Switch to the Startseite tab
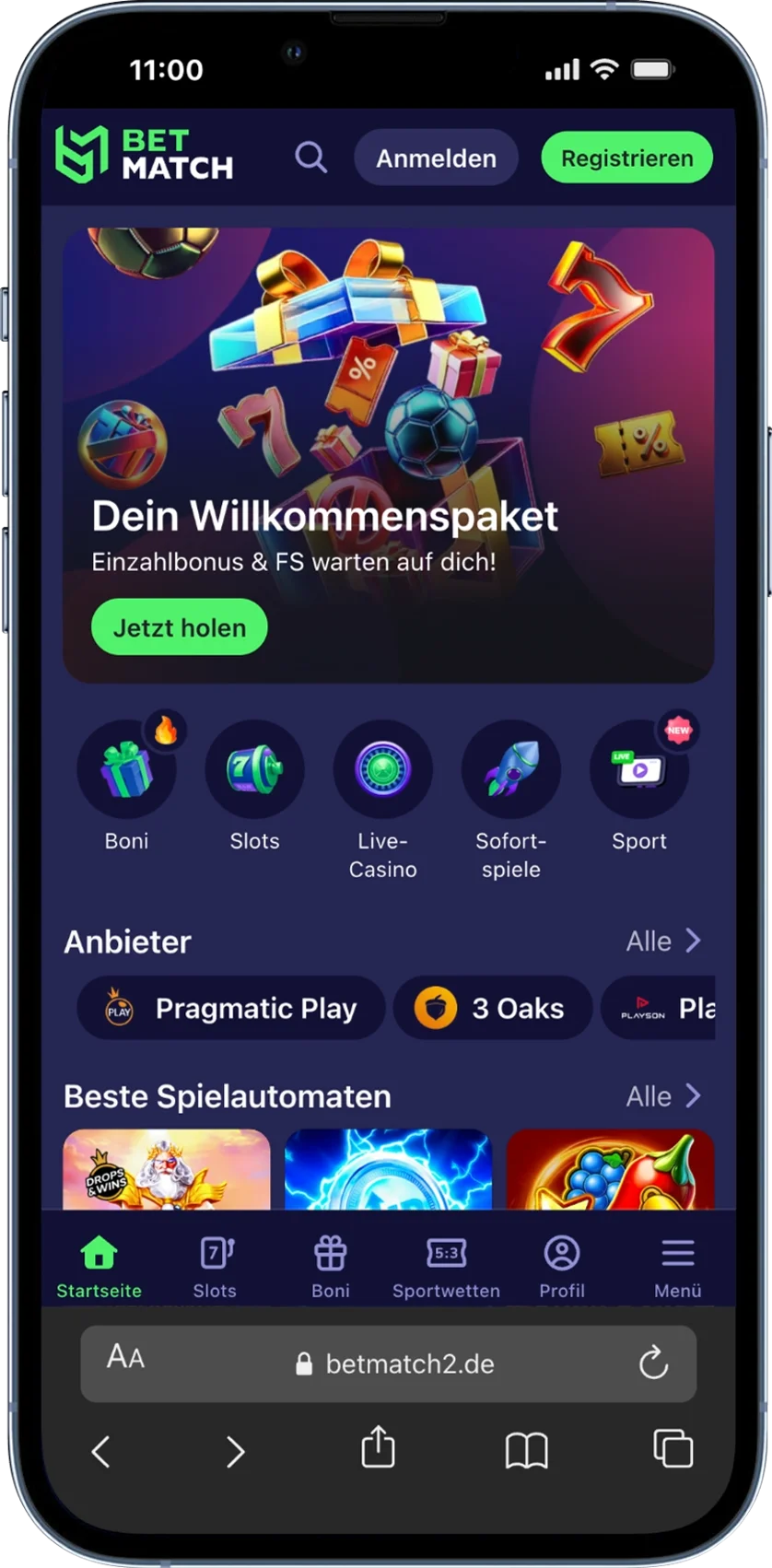 (98, 1262)
